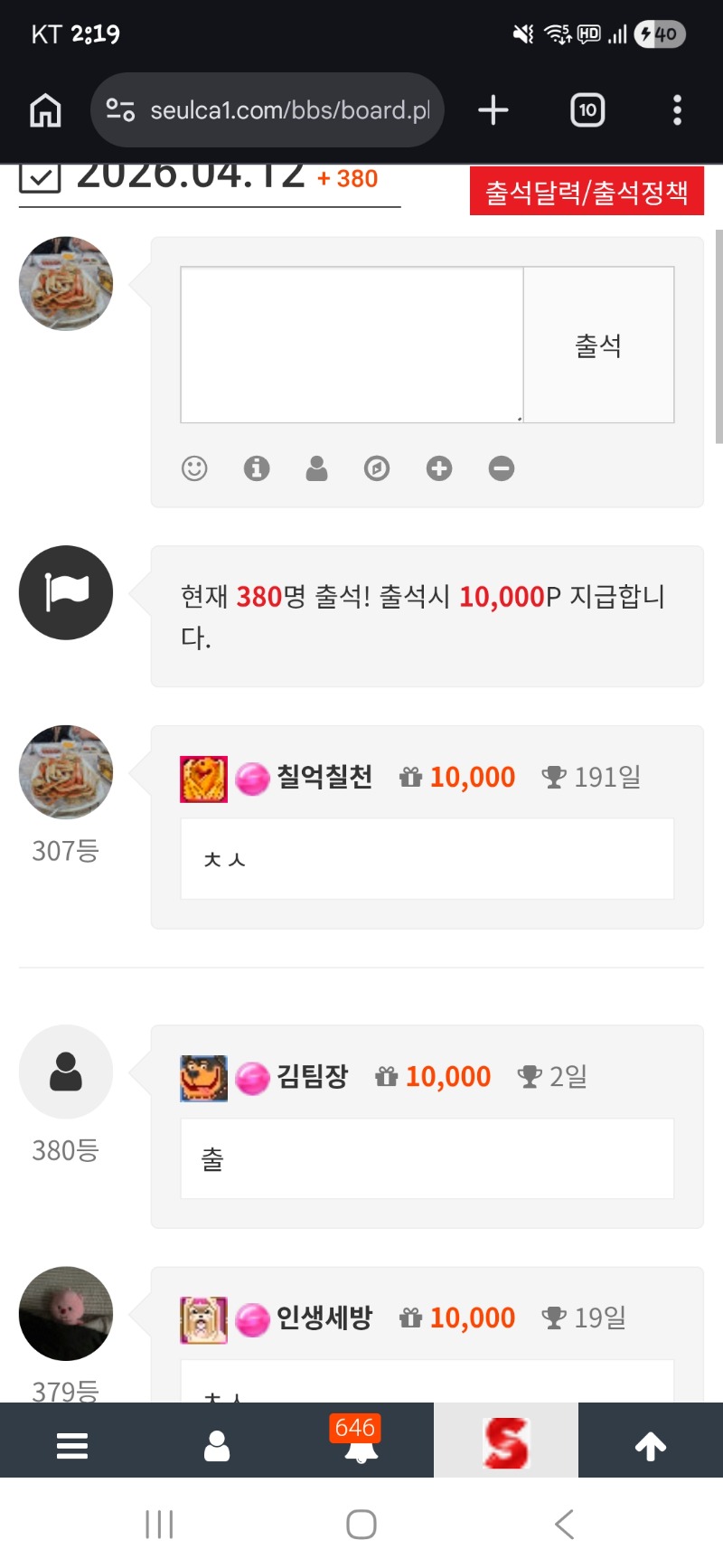Shrink the comment box with the minus icon
723x1568 pixels.
click(x=502, y=468)
